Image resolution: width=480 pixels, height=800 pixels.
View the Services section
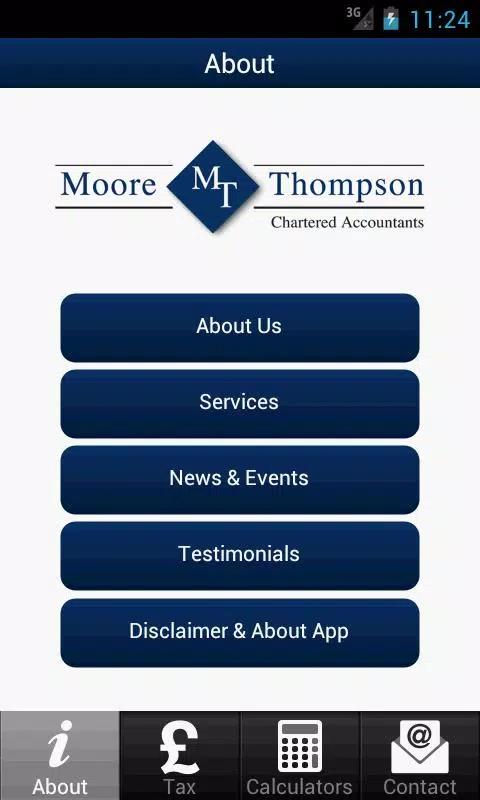[240, 404]
